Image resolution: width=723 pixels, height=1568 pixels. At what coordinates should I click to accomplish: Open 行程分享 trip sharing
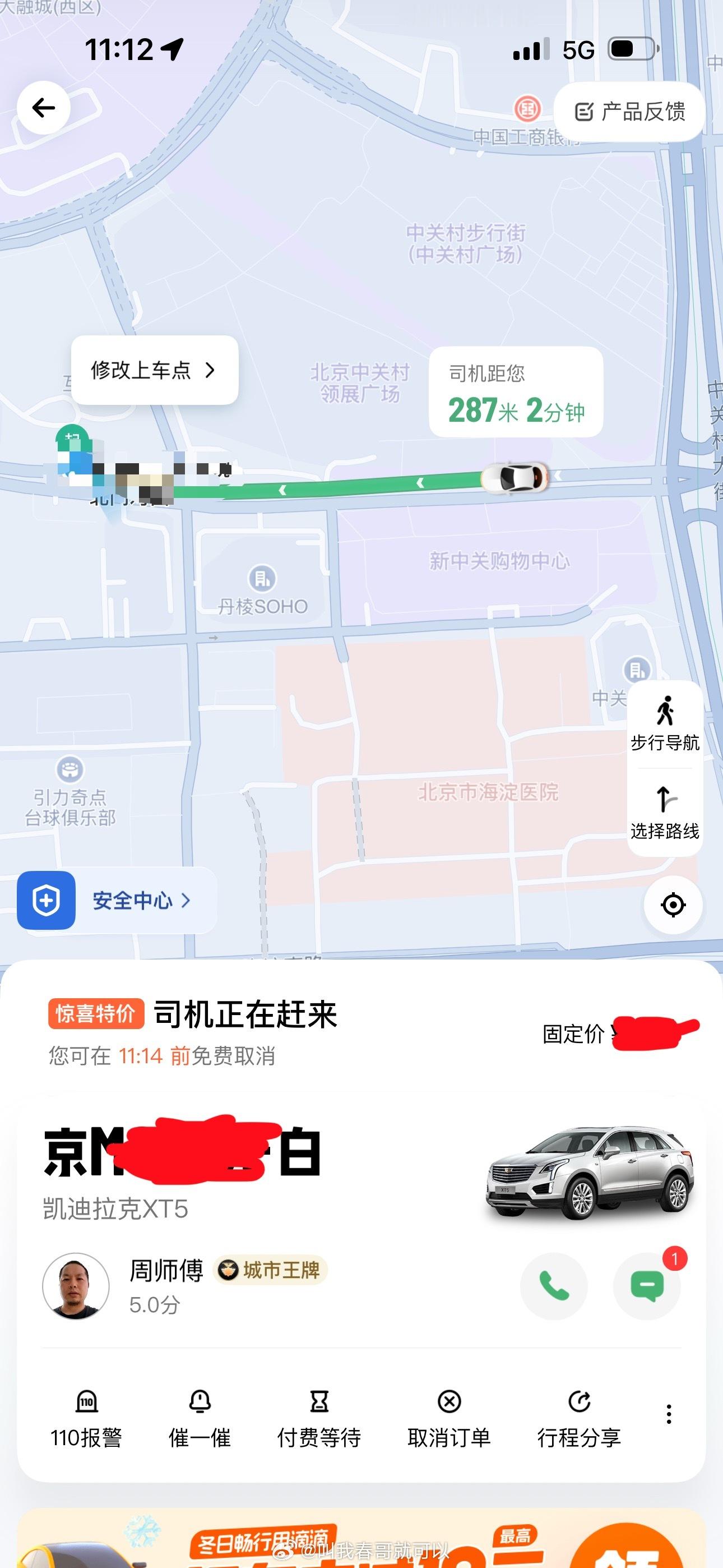579,1403
